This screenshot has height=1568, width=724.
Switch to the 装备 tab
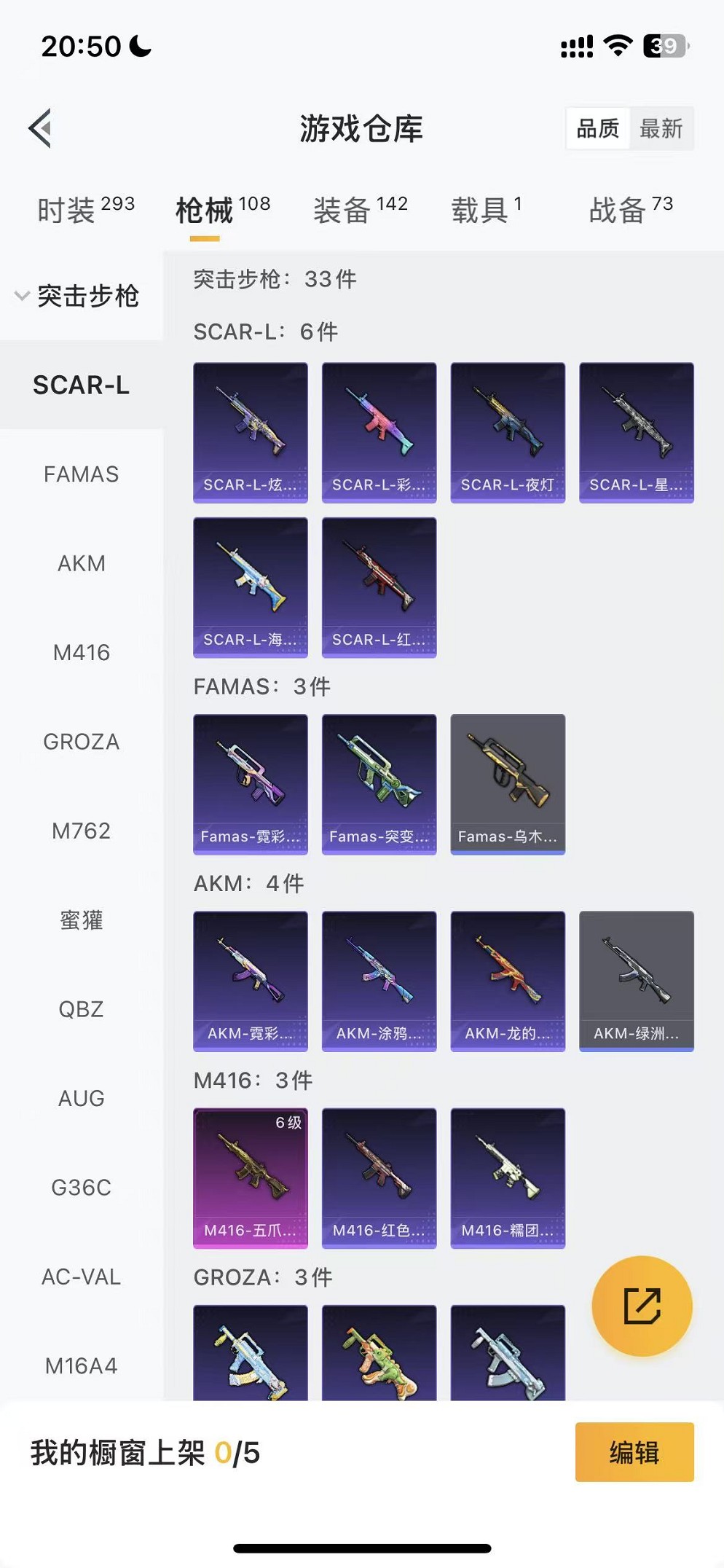[361, 210]
